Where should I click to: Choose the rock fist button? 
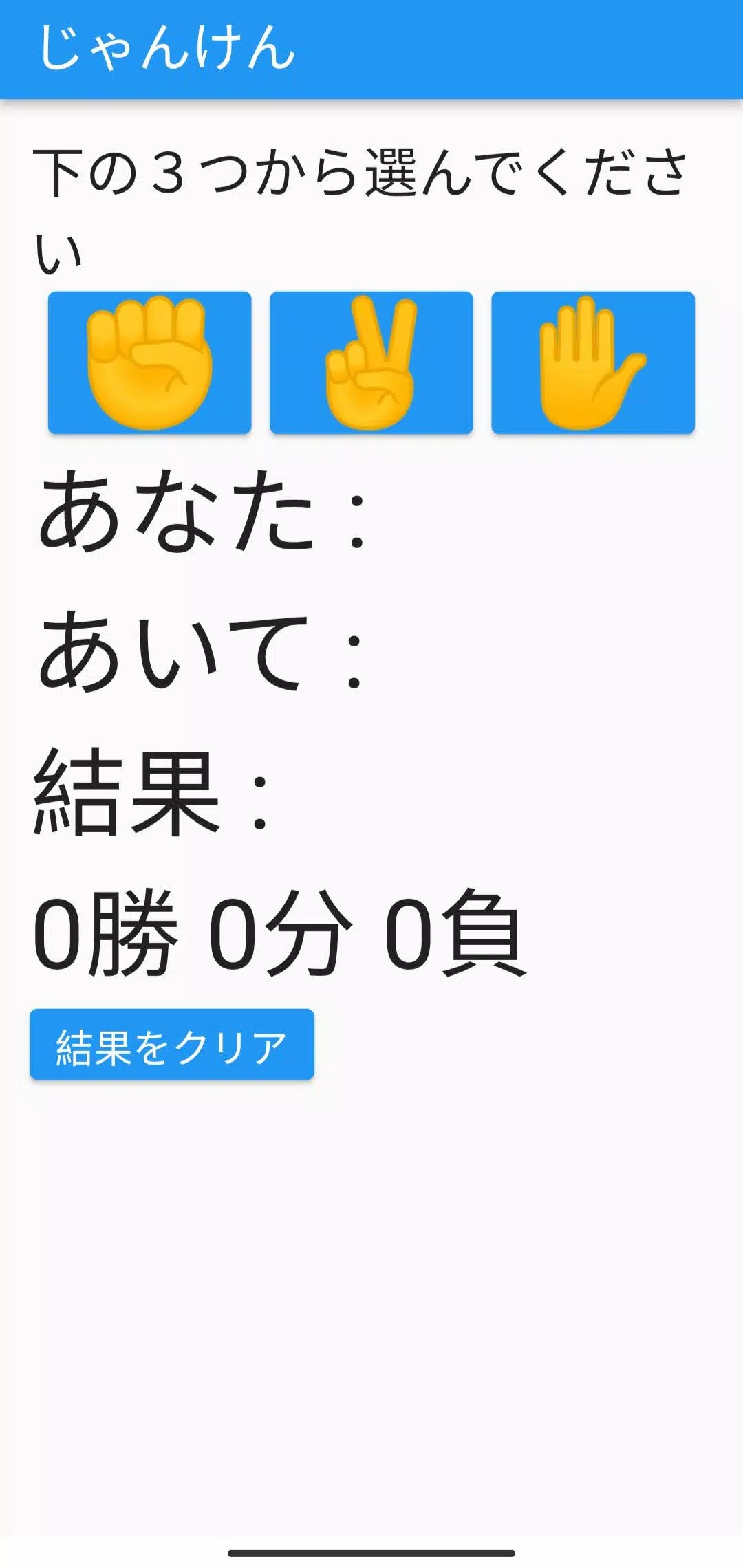[149, 362]
